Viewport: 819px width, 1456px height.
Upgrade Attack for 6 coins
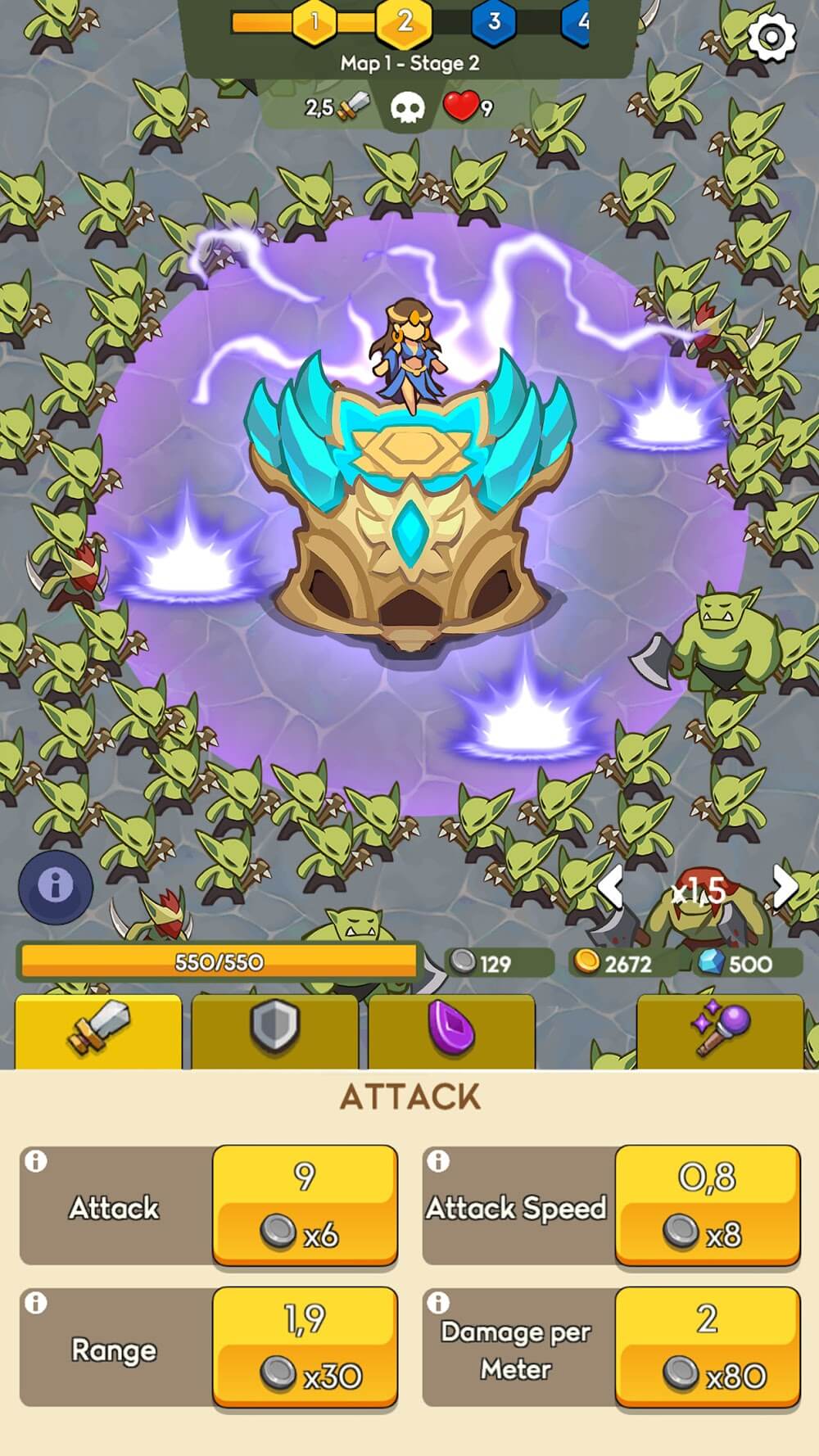click(x=305, y=1205)
